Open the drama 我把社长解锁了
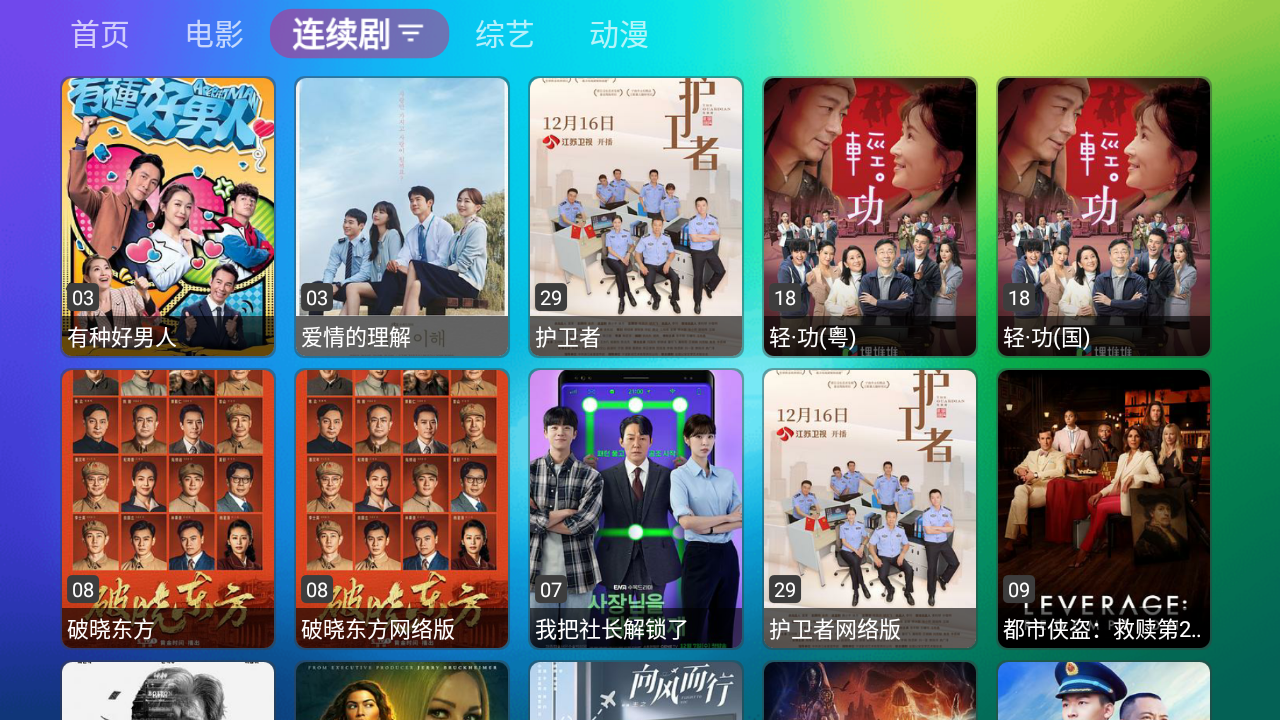The width and height of the screenshot is (1280, 720). coord(636,508)
